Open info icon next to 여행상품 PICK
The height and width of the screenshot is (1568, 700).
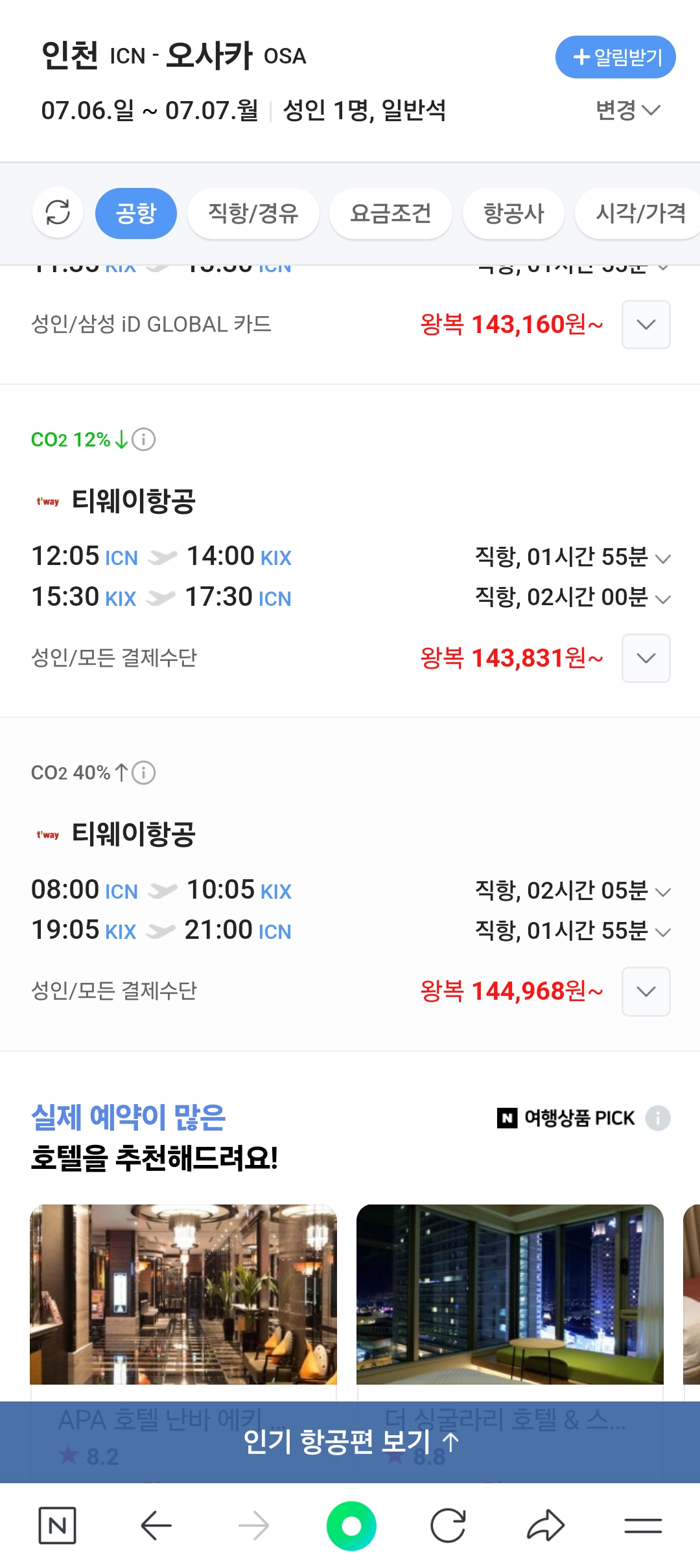[658, 1118]
